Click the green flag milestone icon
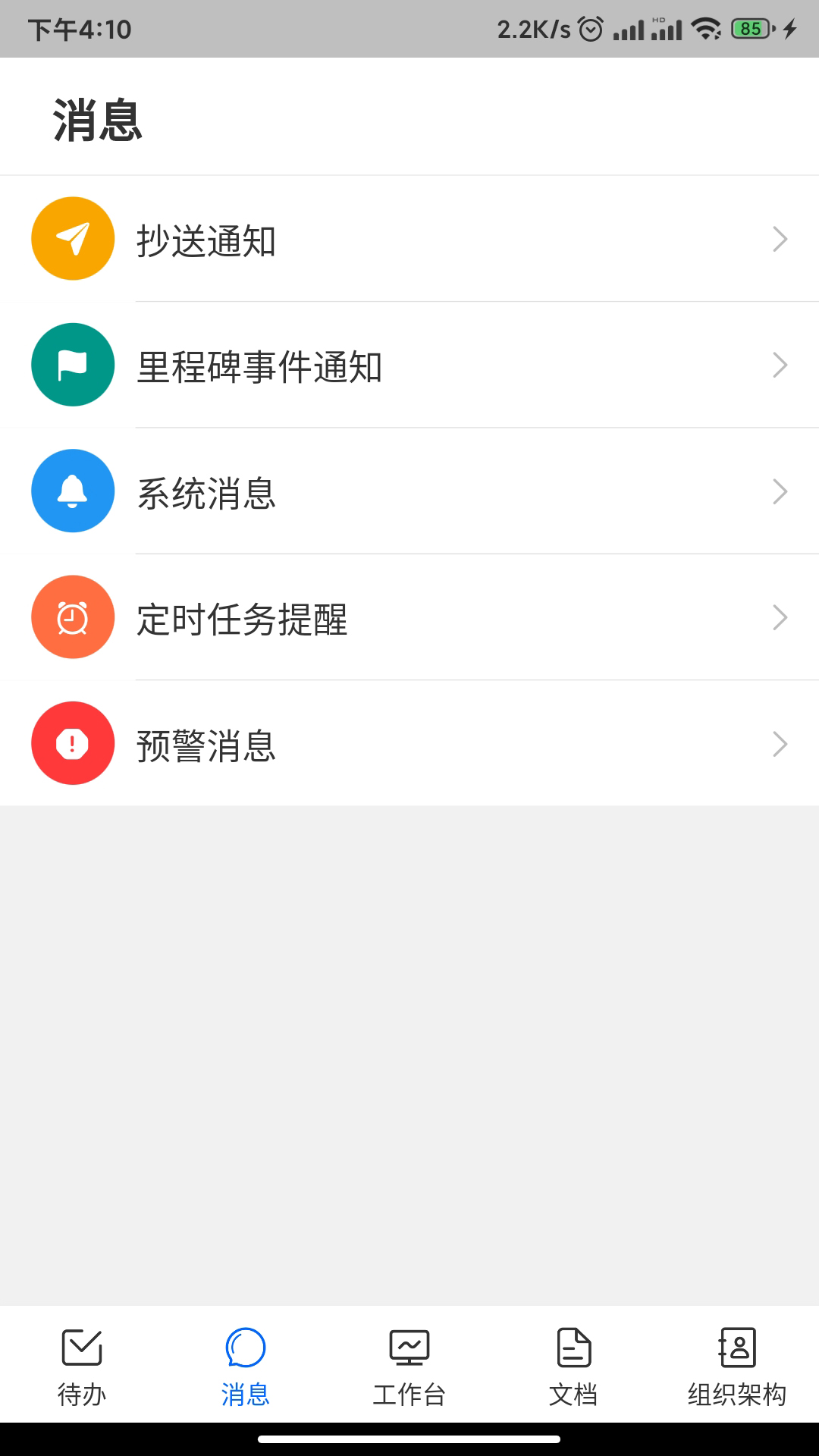 72,364
